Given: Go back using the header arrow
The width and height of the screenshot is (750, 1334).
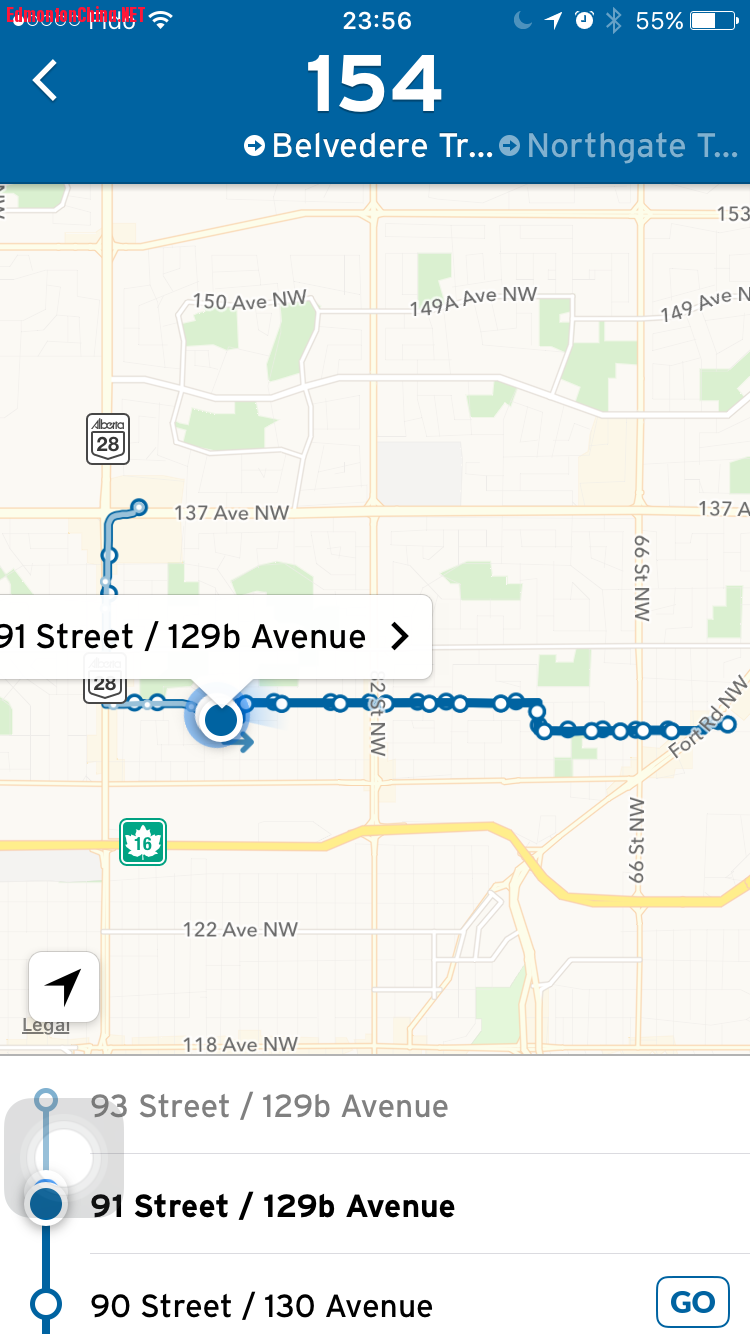Looking at the screenshot, I should pyautogui.click(x=46, y=81).
